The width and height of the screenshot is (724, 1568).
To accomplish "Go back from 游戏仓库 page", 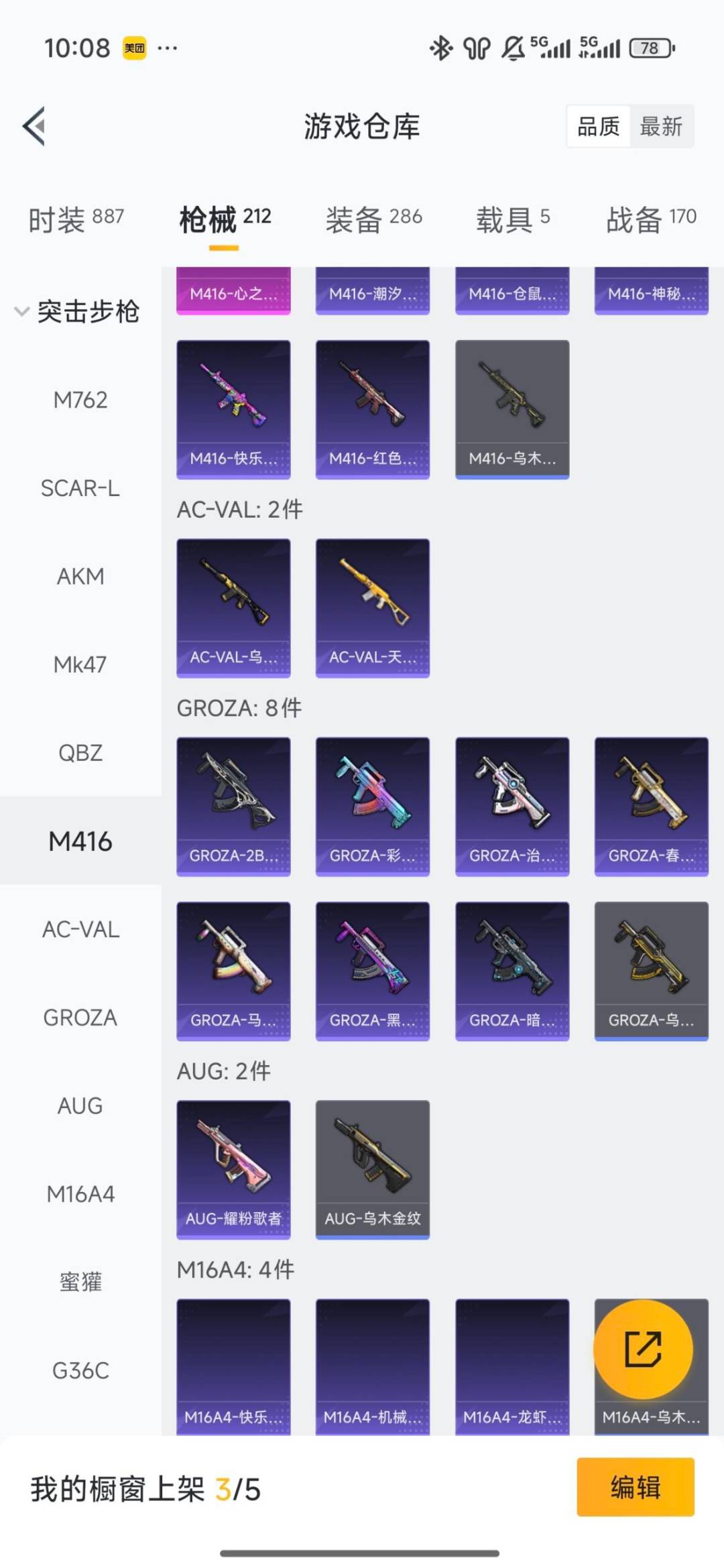I will click(x=35, y=126).
